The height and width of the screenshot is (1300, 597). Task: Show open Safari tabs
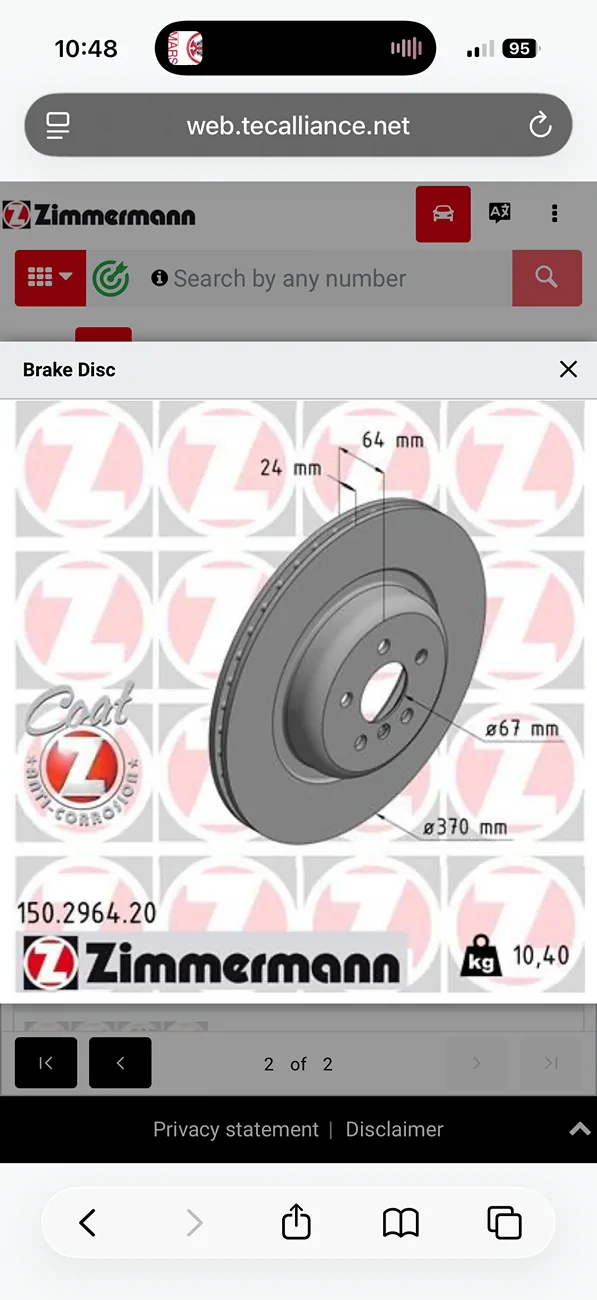click(504, 1223)
